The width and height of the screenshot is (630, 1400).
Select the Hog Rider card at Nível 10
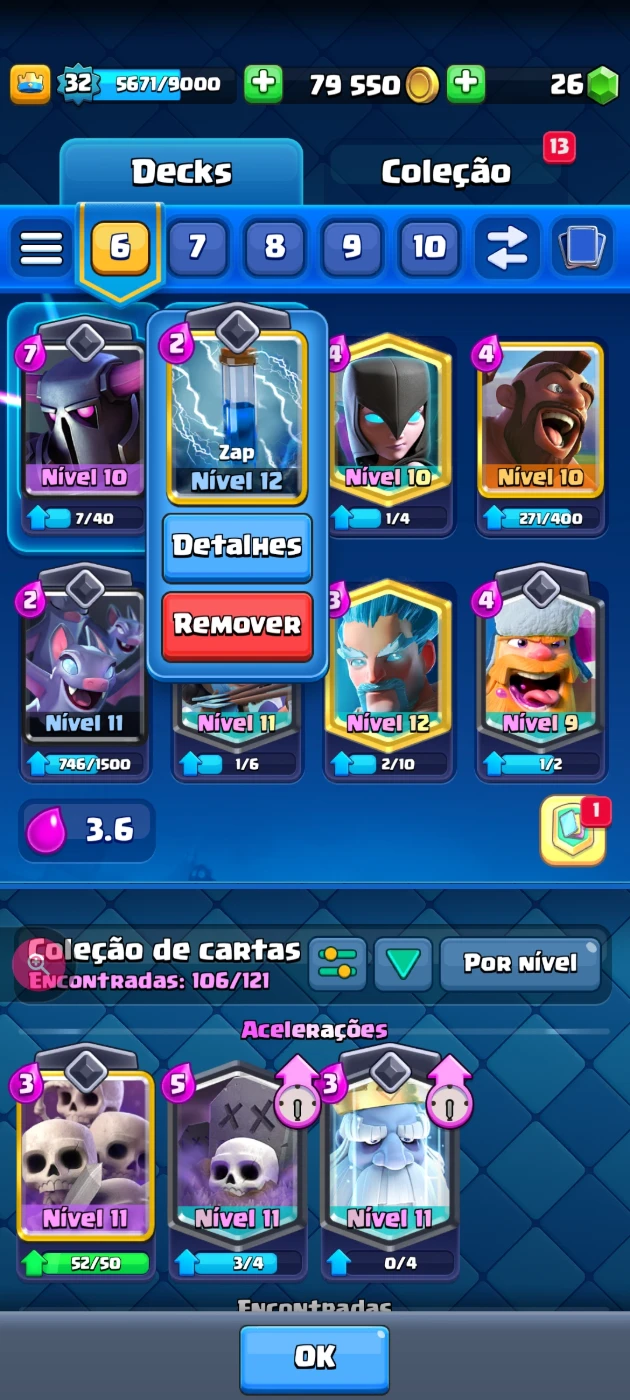coord(540,420)
